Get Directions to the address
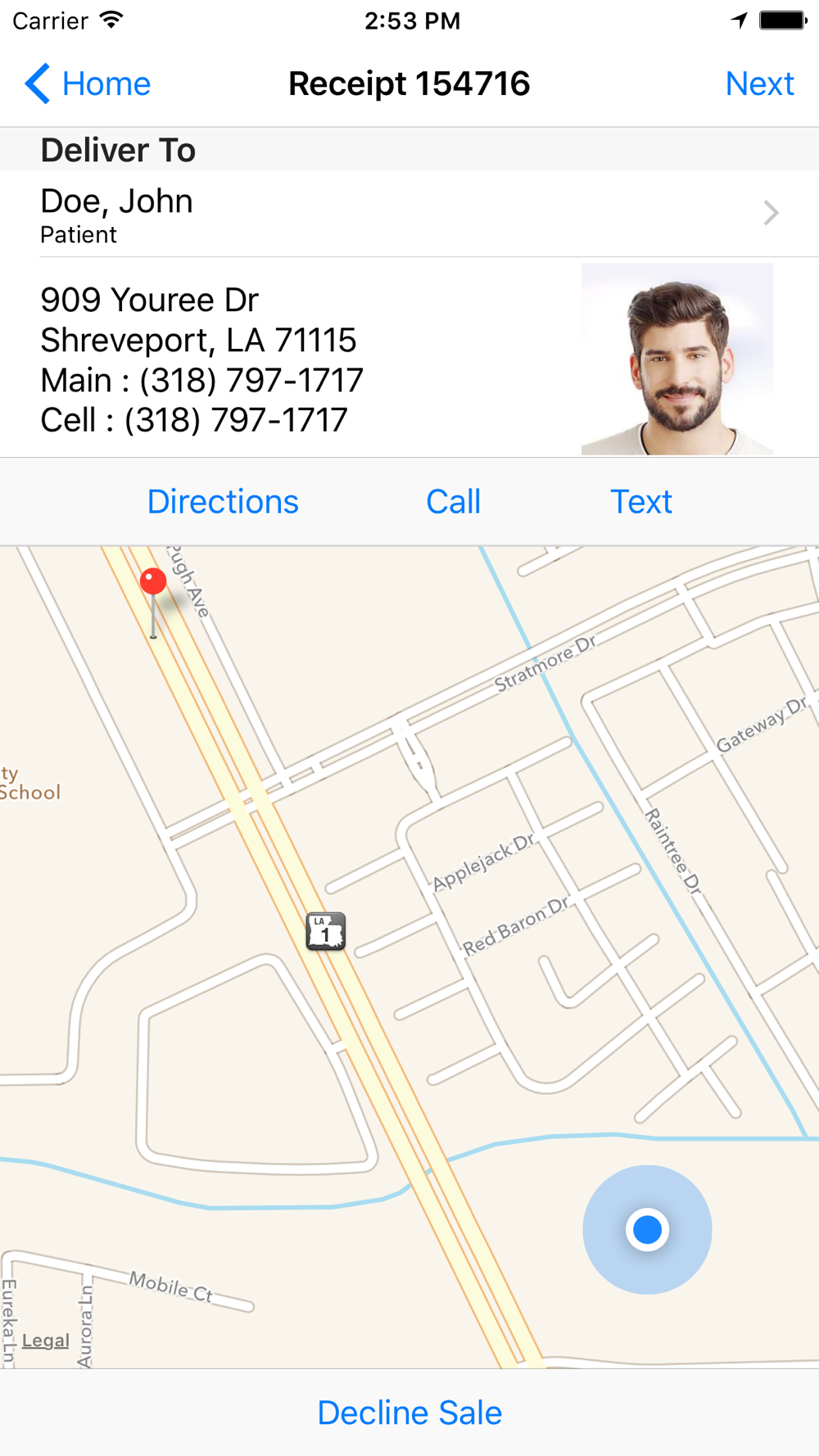 223,501
